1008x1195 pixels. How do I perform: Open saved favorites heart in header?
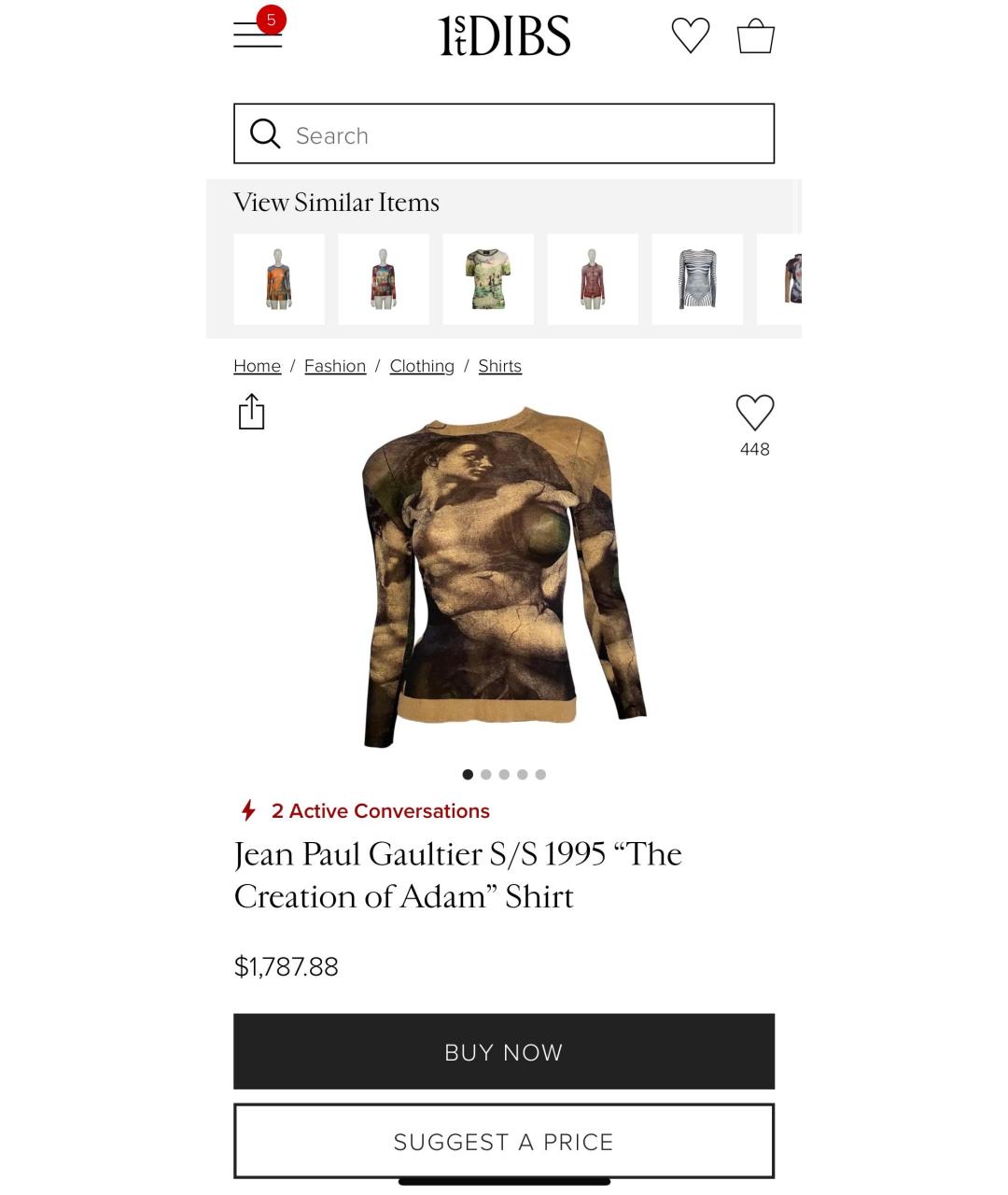coord(690,36)
